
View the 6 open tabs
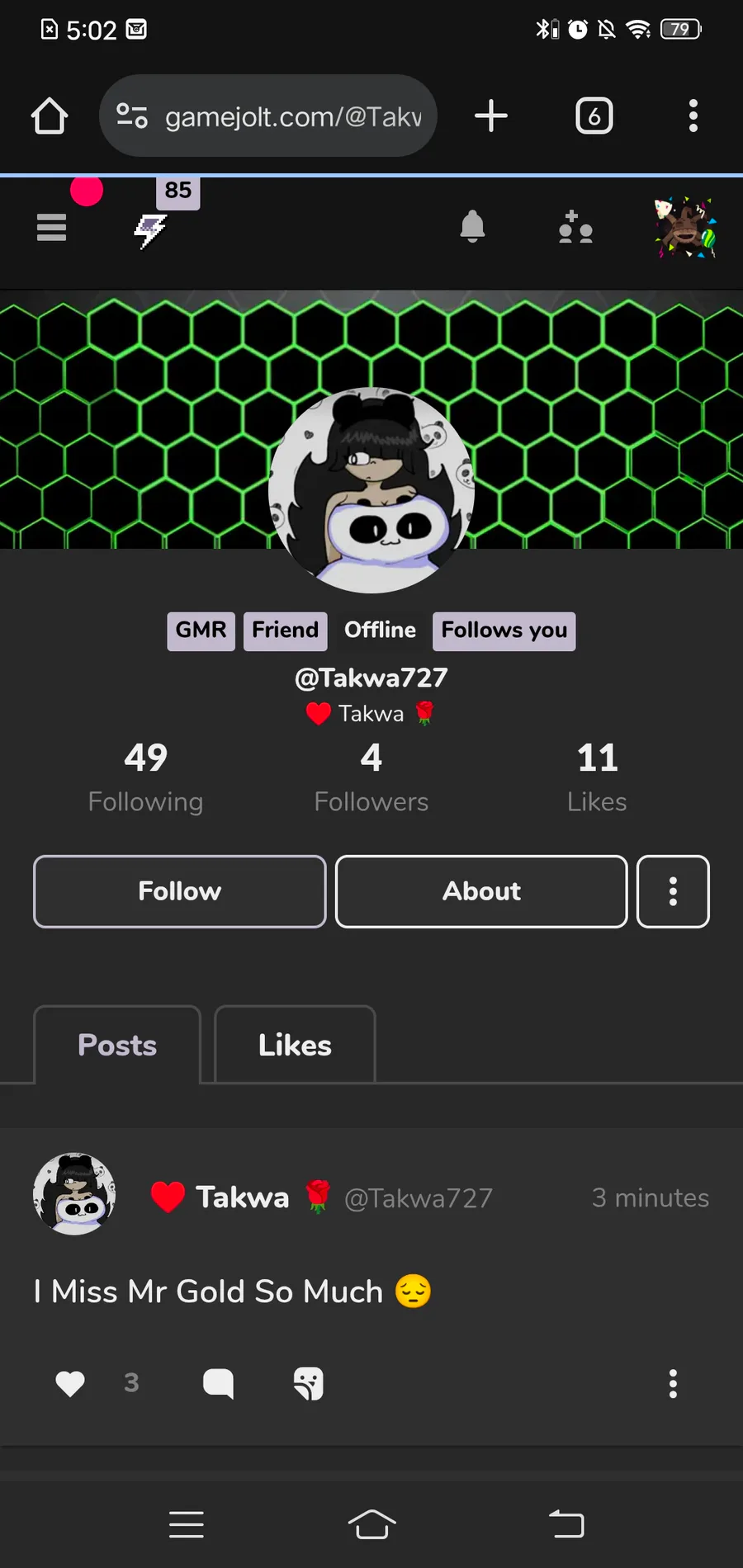[594, 116]
